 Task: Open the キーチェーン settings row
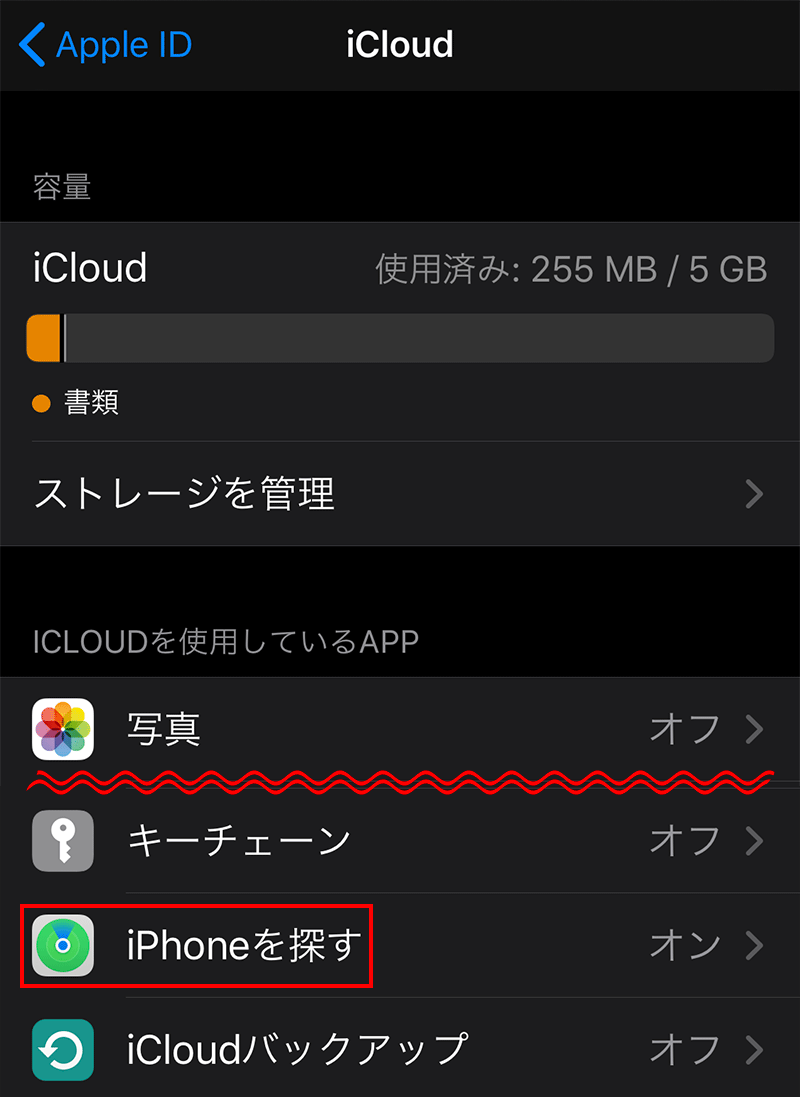(x=400, y=841)
